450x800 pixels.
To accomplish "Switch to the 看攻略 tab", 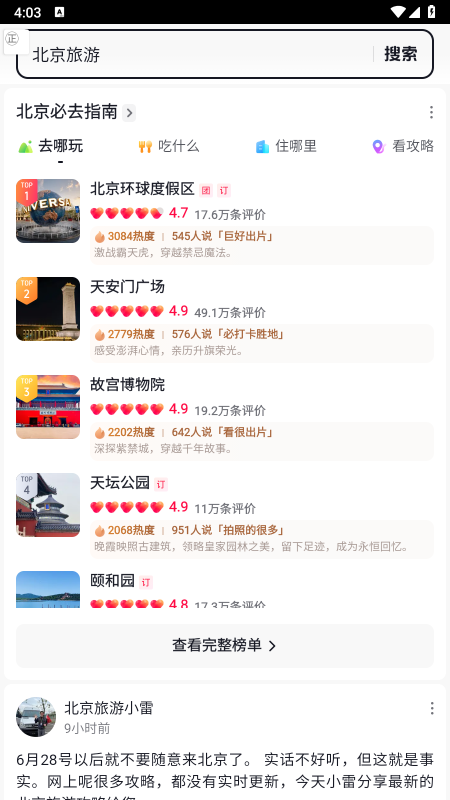I will click(403, 146).
